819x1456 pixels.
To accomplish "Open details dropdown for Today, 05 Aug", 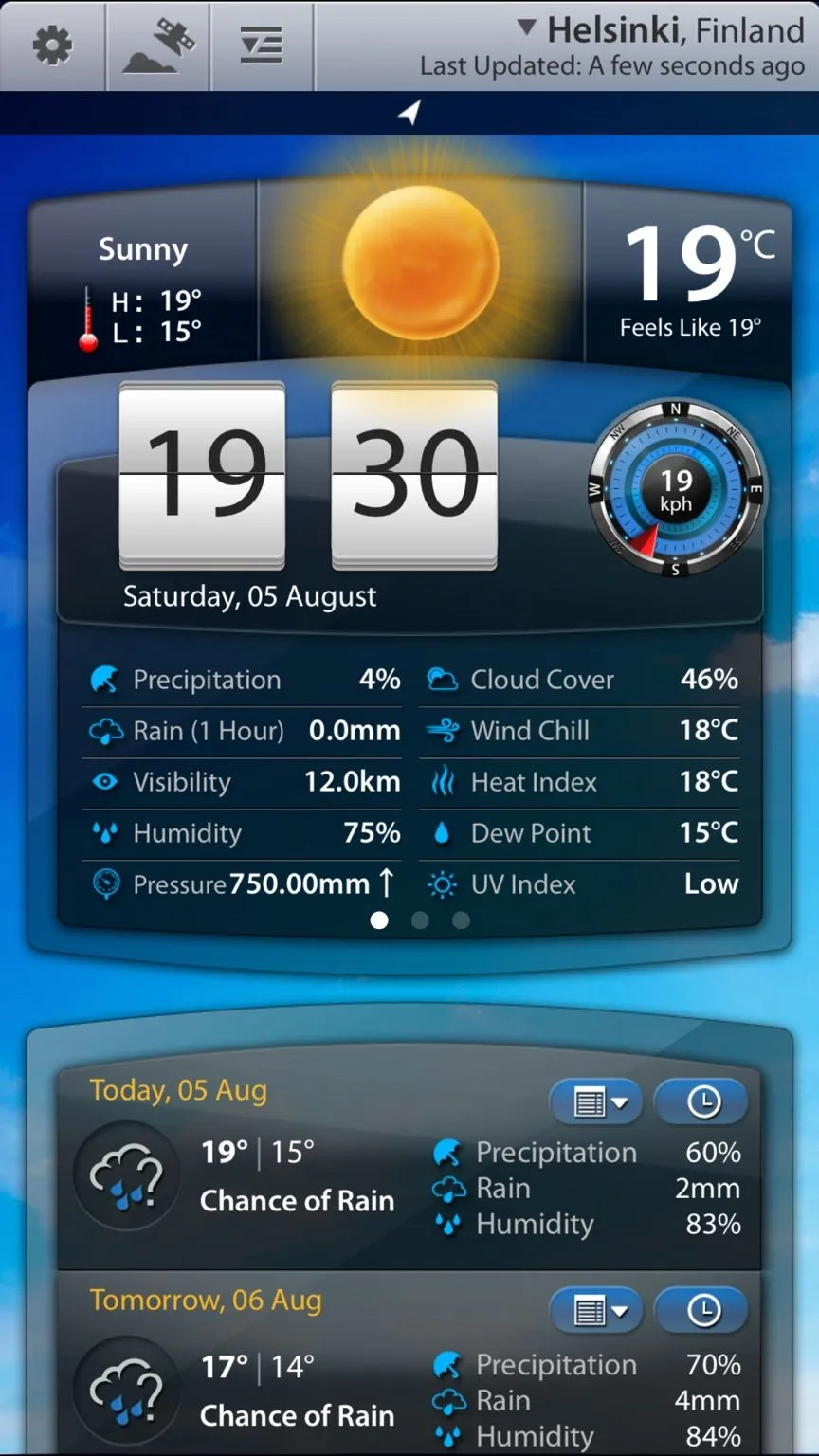I will [x=596, y=1102].
